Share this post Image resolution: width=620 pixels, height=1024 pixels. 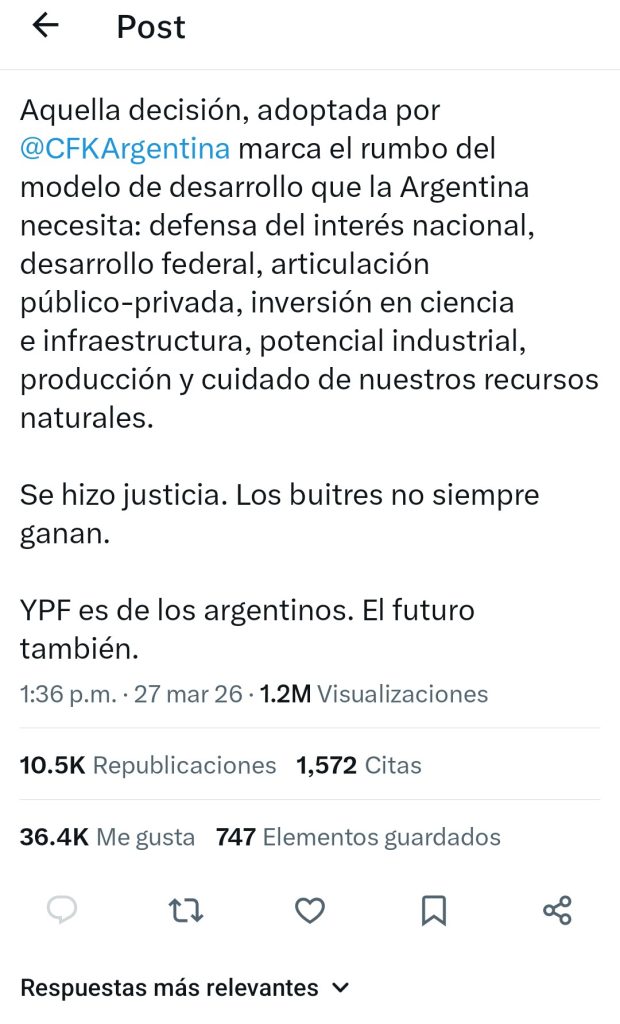pyautogui.click(x=557, y=910)
